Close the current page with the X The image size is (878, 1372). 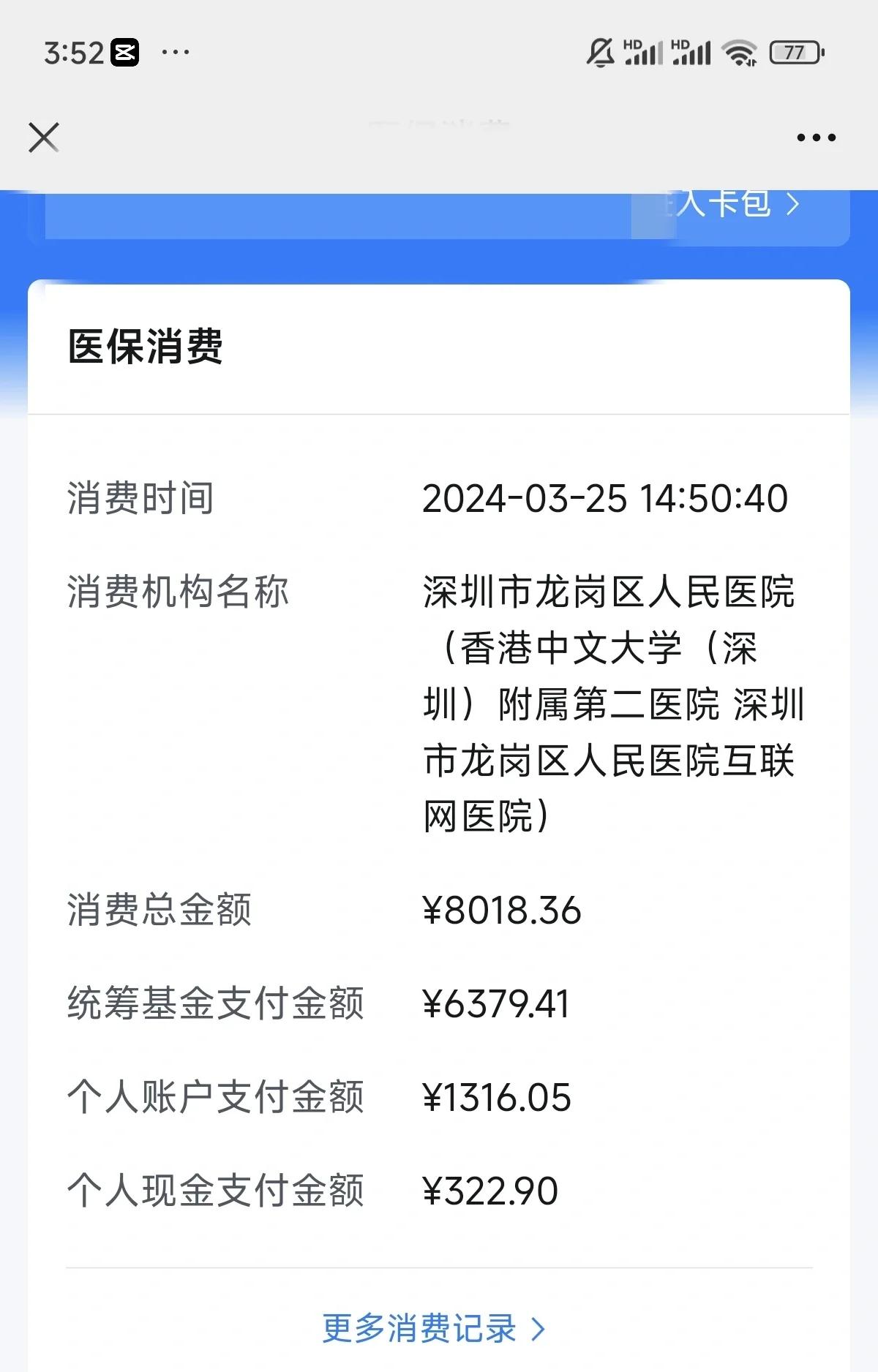click(x=45, y=137)
